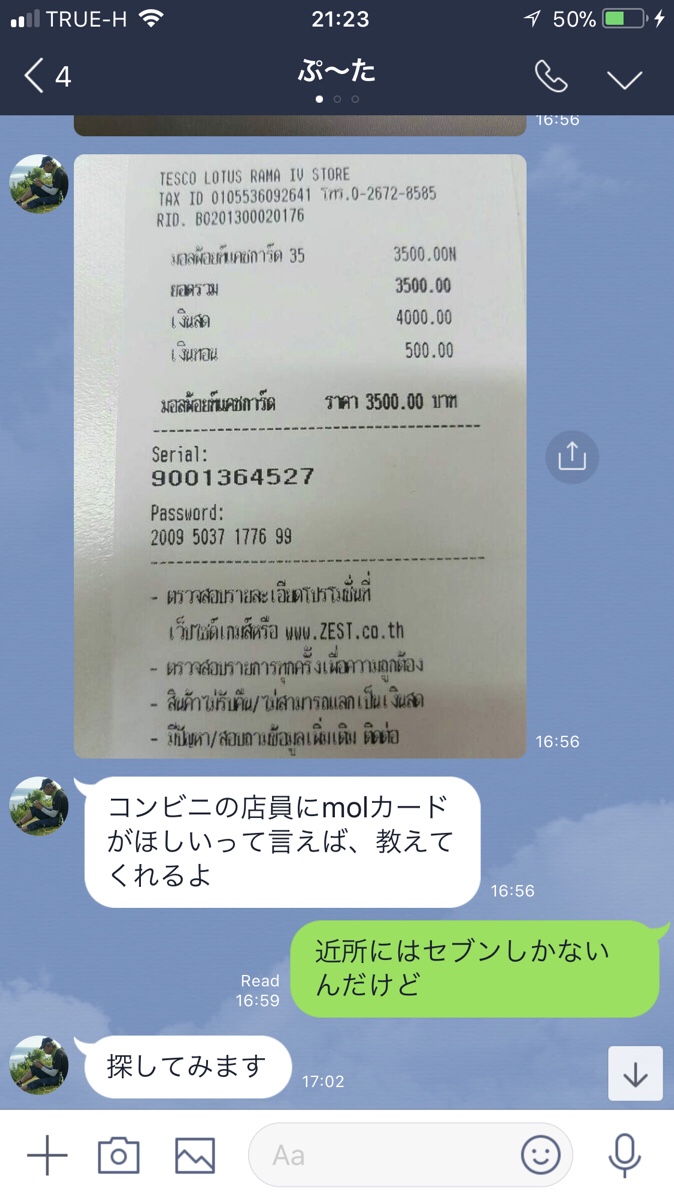
Task: Expand the chat options dropdown chevron
Action: (x=625, y=78)
